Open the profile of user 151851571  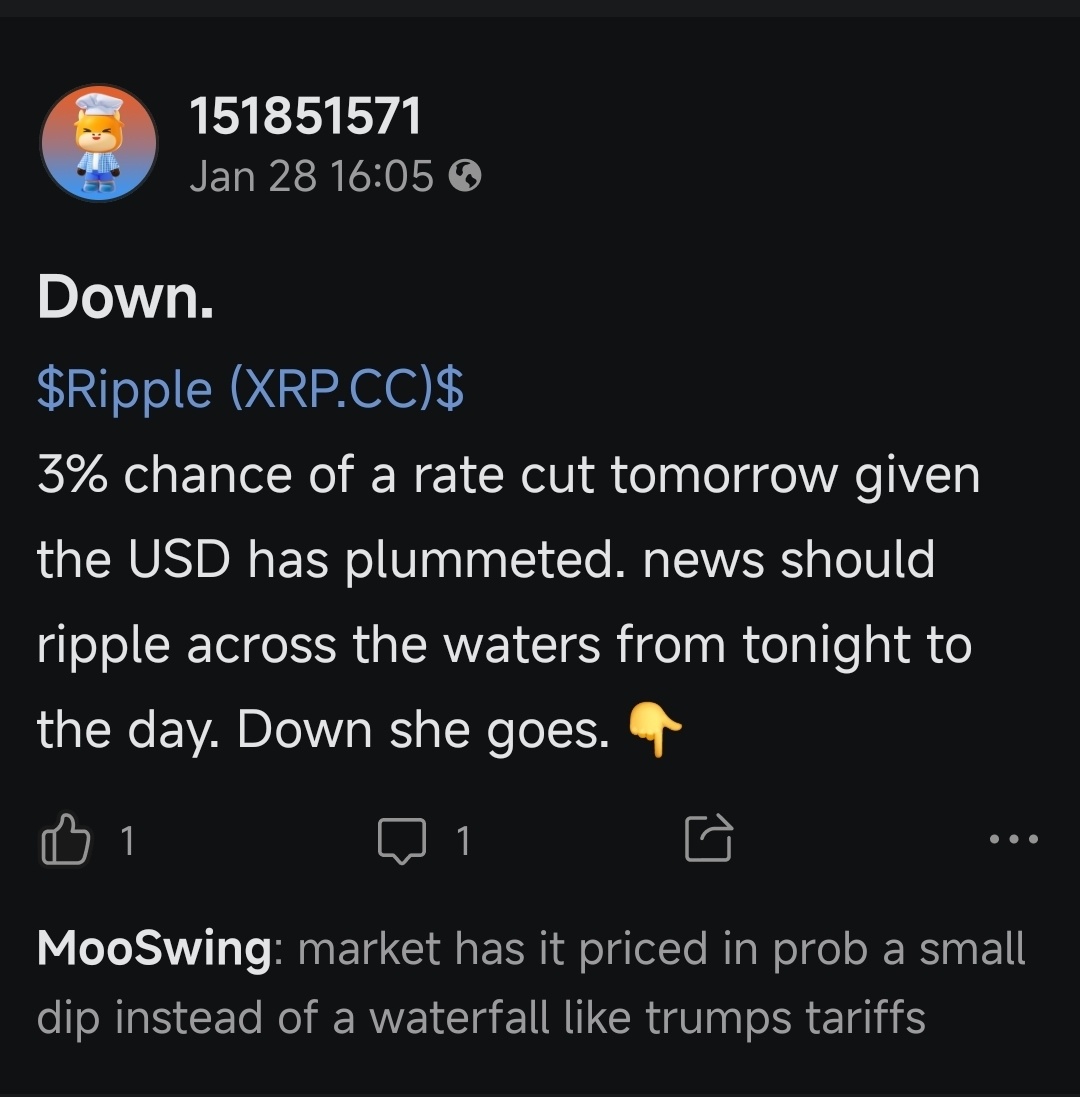click(307, 113)
